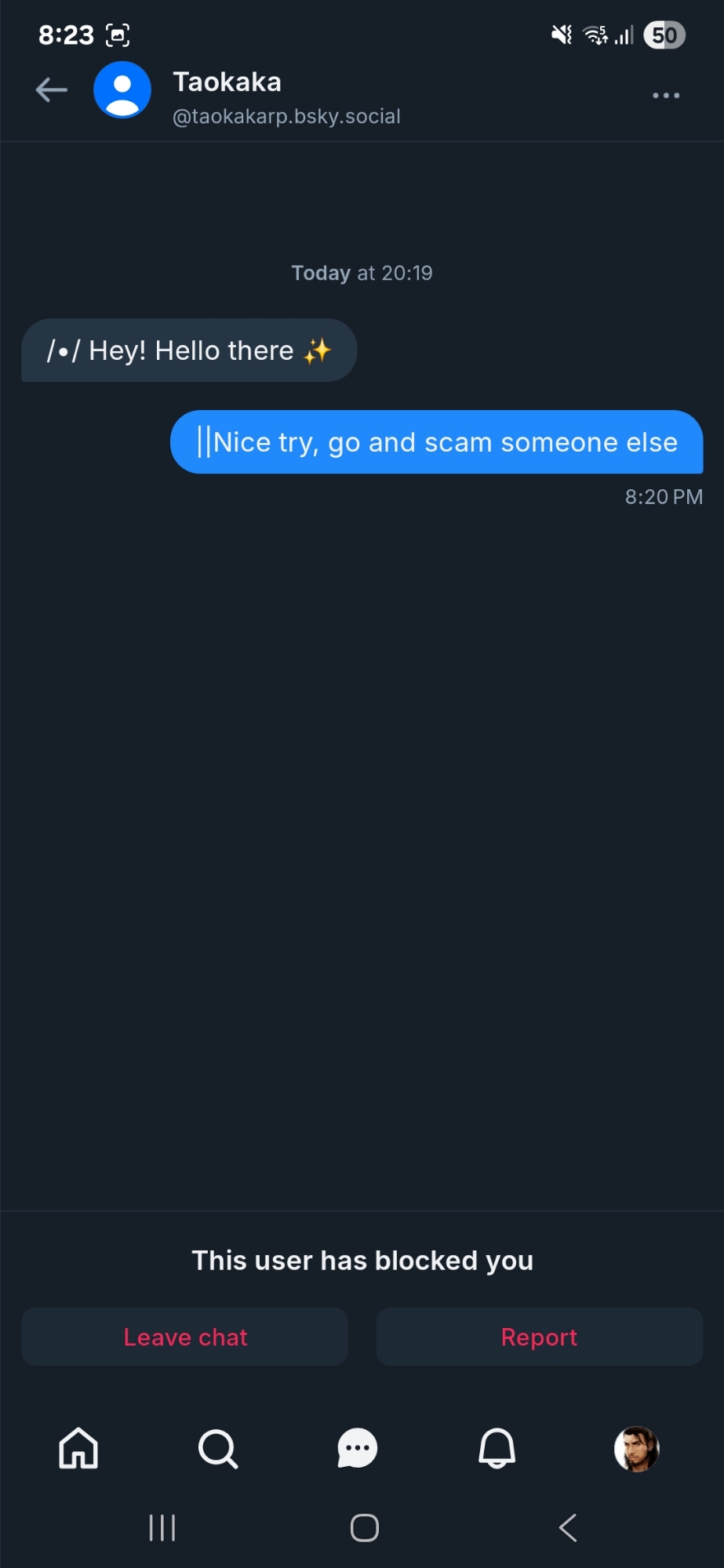Go to my profile tab
724x1568 pixels.
pyautogui.click(x=636, y=1448)
